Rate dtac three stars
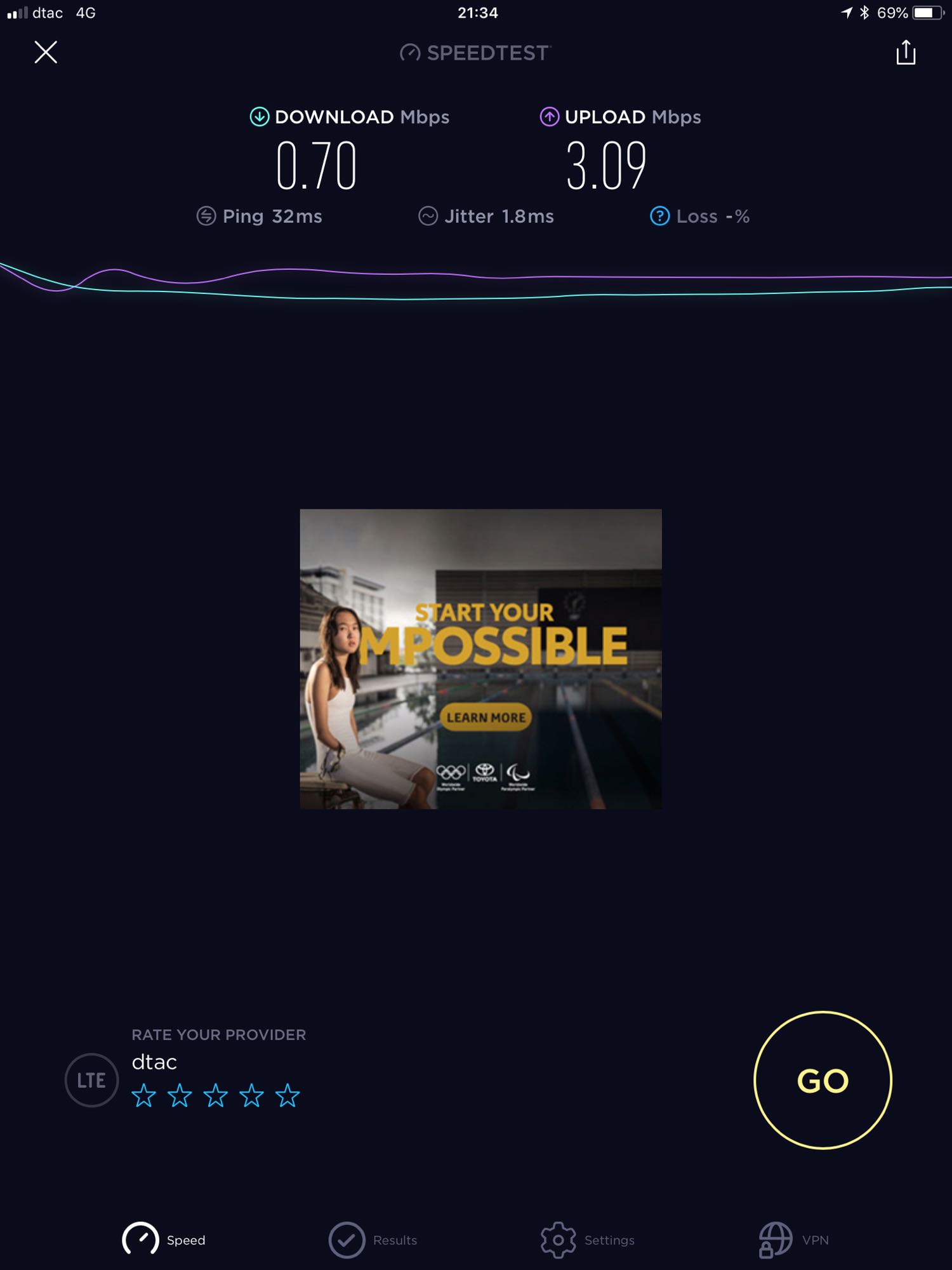The width and height of the screenshot is (952, 1270). (216, 1096)
